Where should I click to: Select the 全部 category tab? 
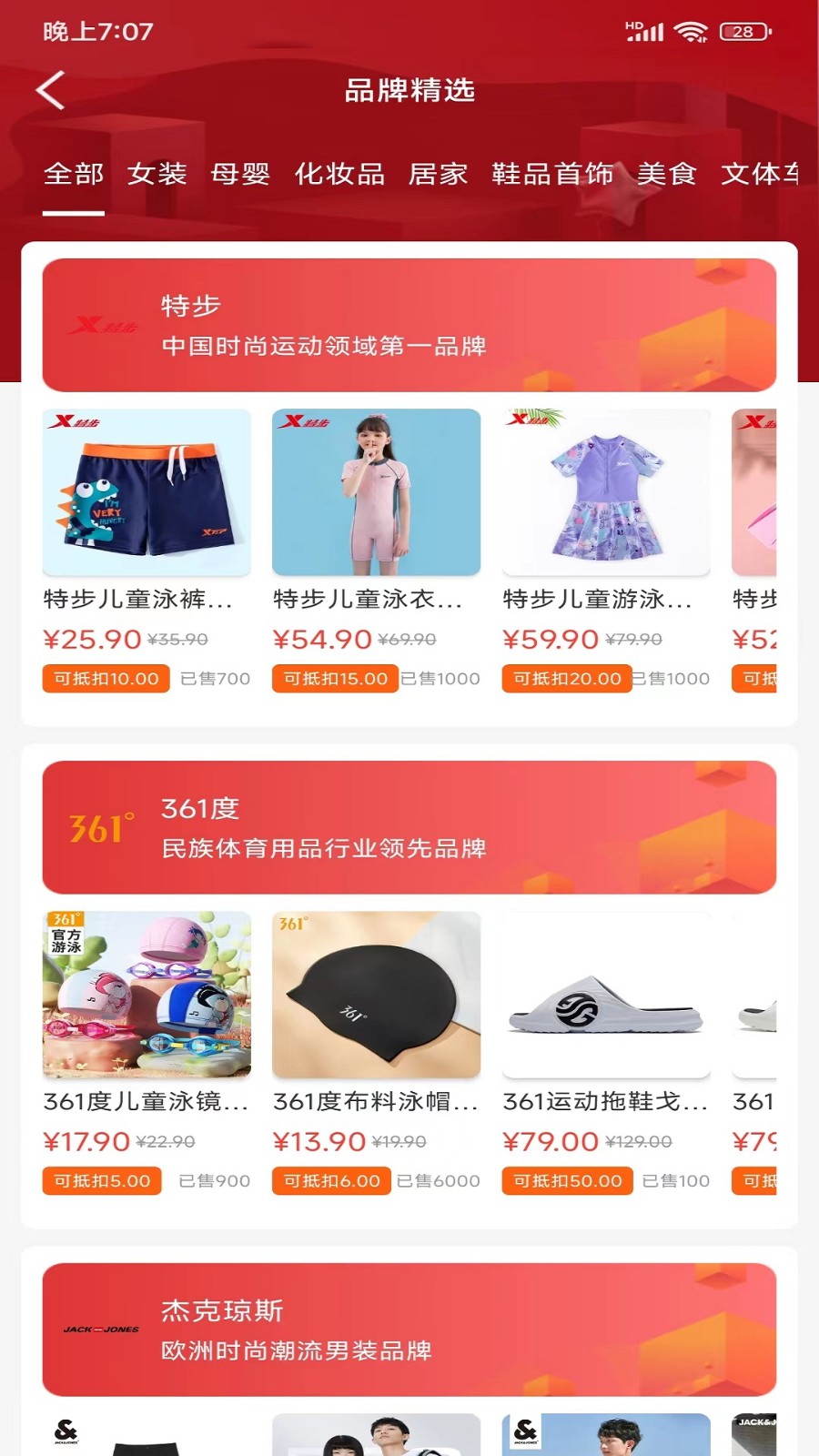click(74, 174)
